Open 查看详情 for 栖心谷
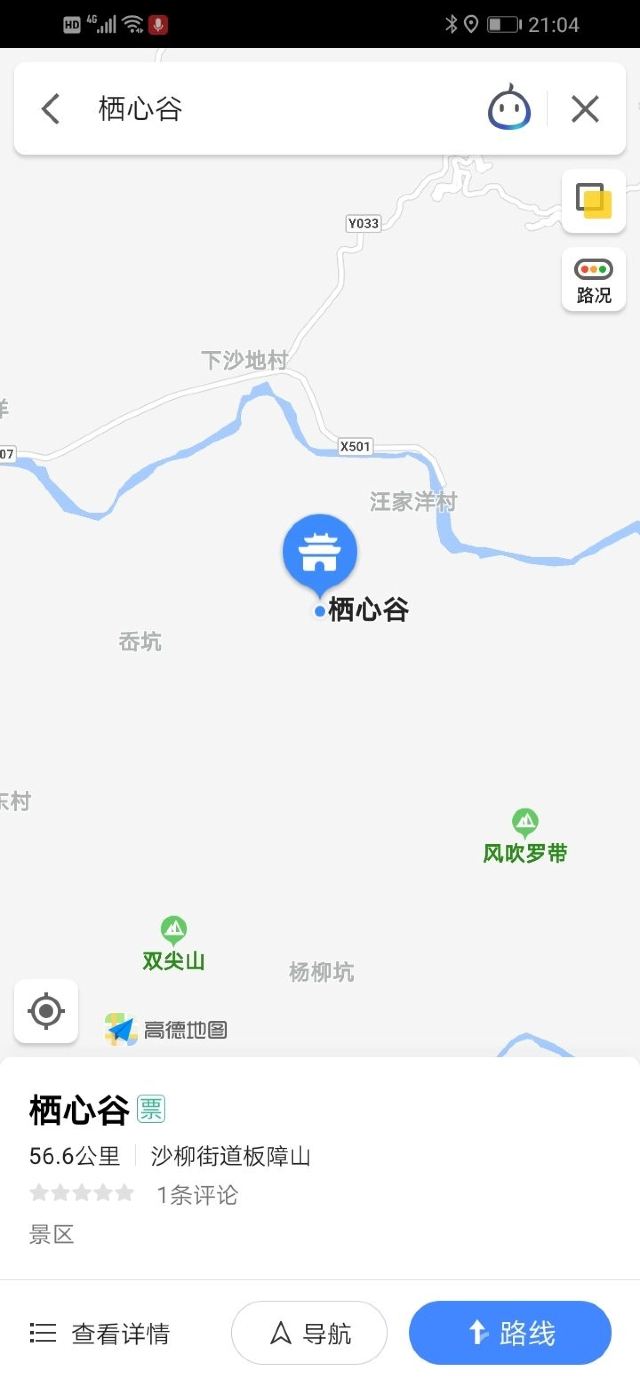640x1386 pixels. click(100, 1333)
